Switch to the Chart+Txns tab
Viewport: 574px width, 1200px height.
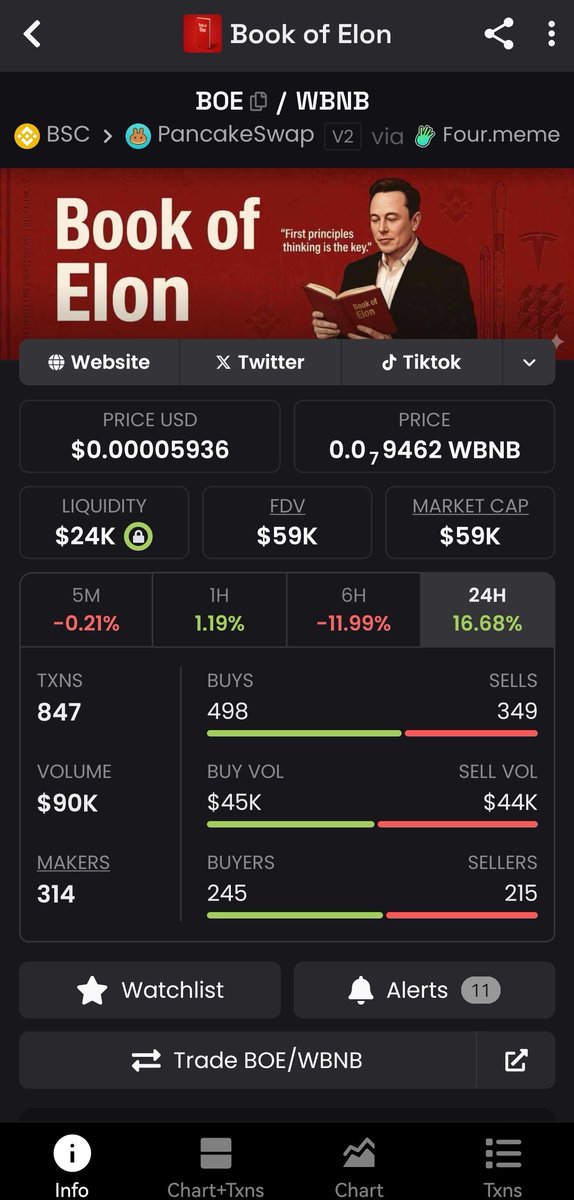point(216,1167)
